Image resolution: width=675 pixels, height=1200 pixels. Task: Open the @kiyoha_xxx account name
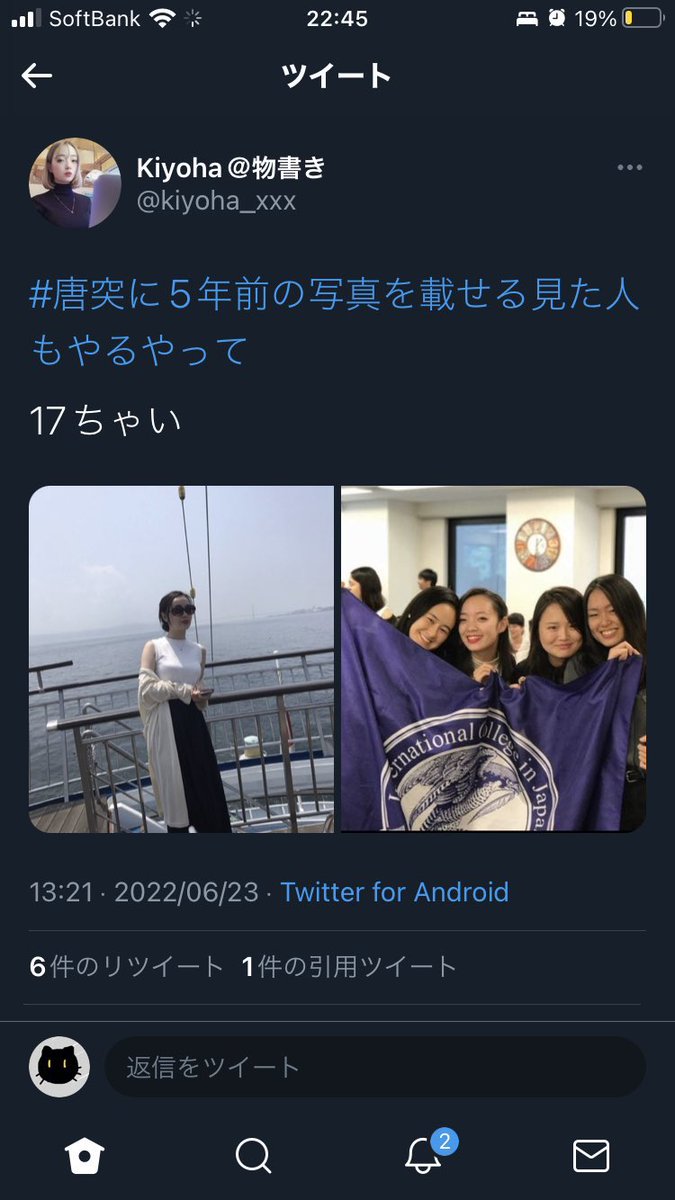tap(216, 201)
